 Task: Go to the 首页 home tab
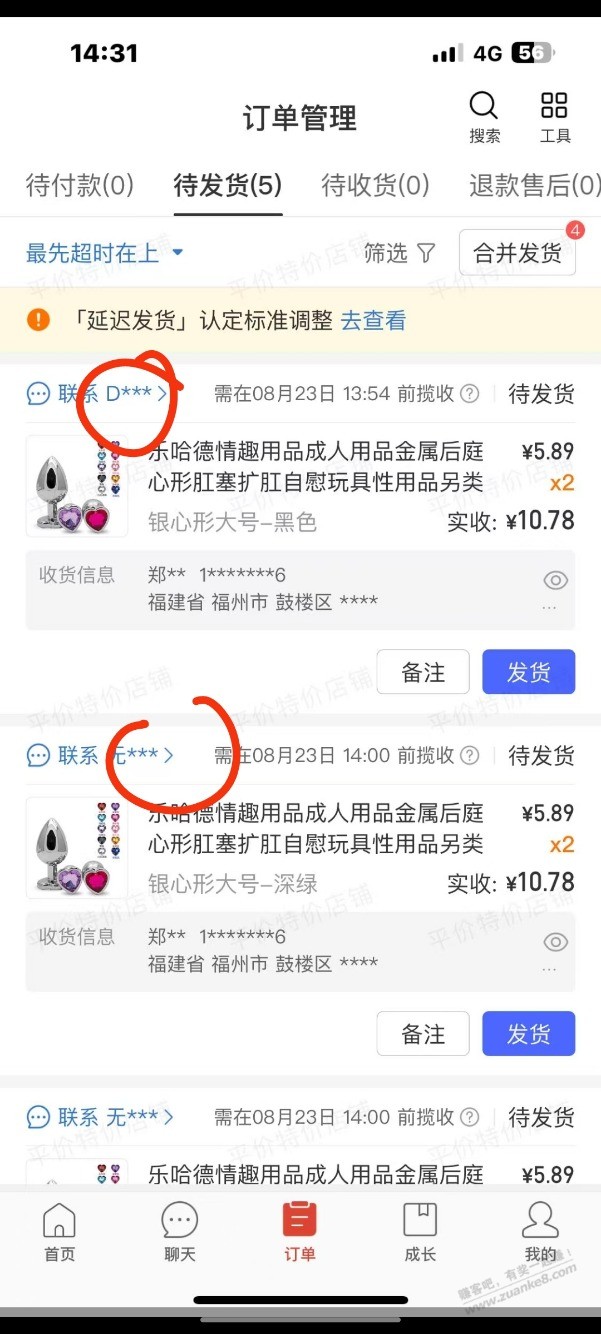(59, 1232)
